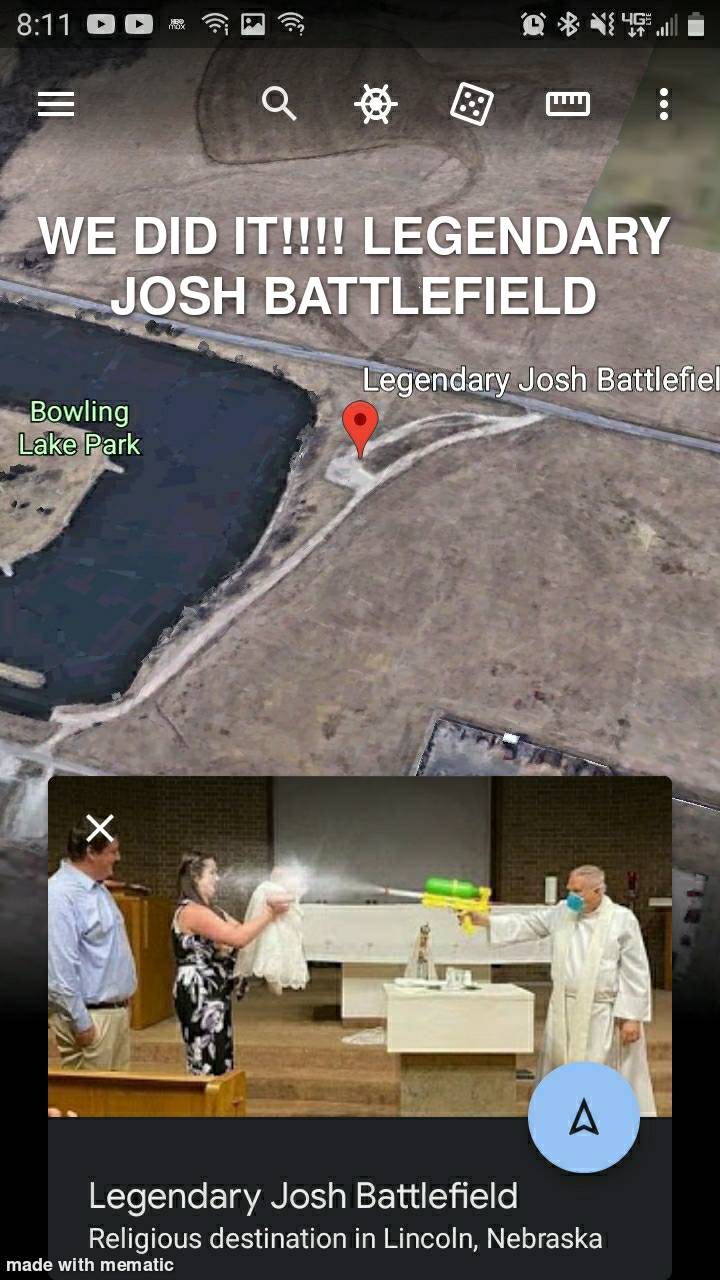The height and width of the screenshot is (1280, 720).
Task: Open the hamburger menu
Action: (x=56, y=104)
